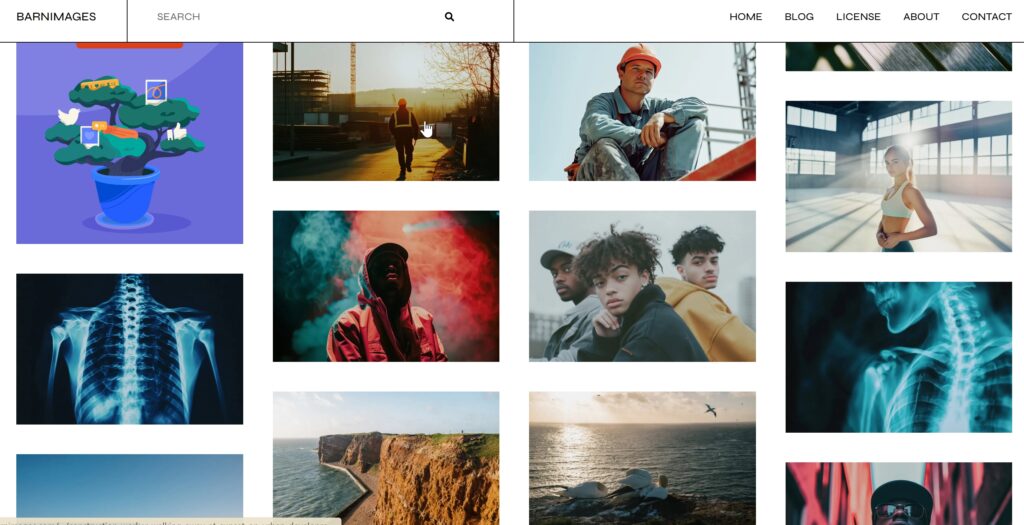Viewport: 1024px width, 525px height.
Task: Open the BARNIMAGES home logo link
Action: click(x=56, y=17)
